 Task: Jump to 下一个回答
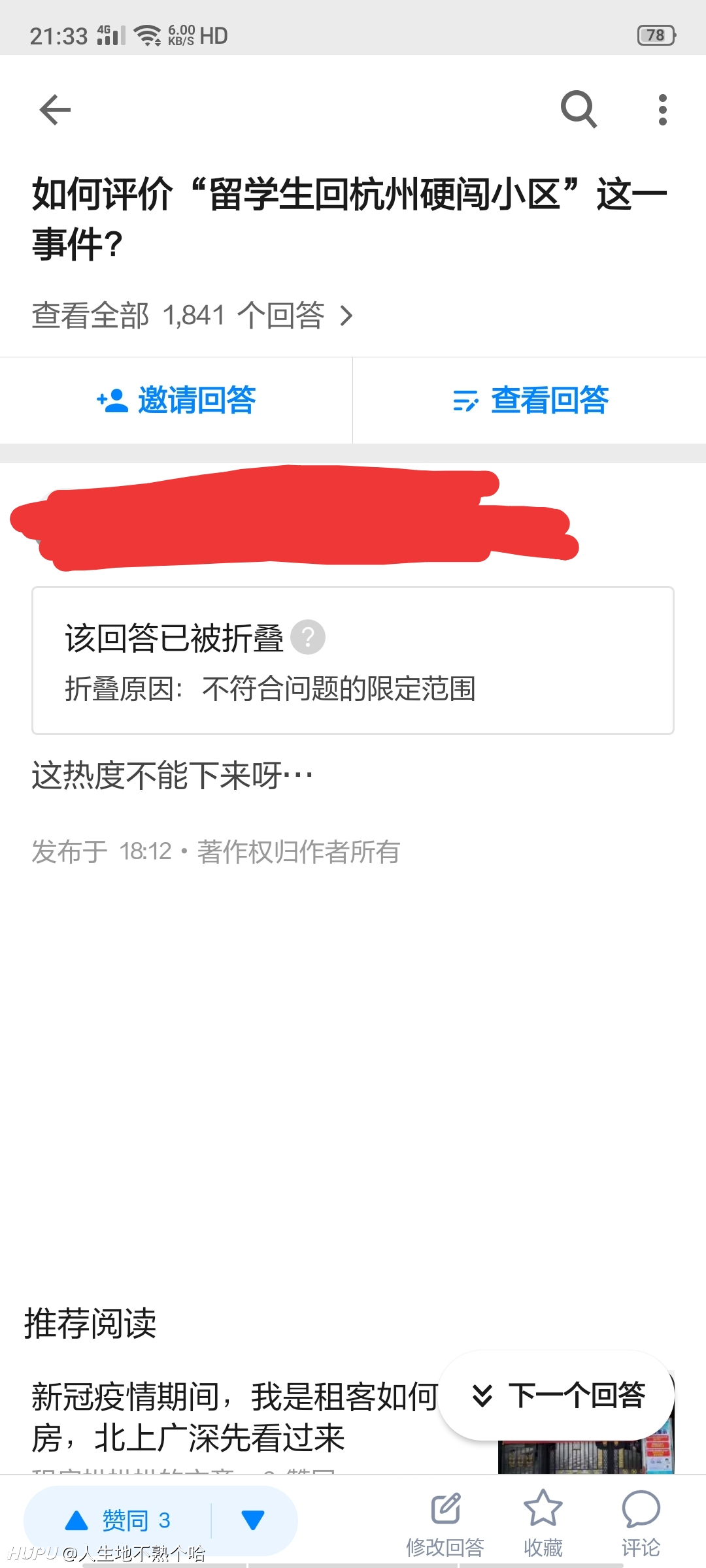557,1396
